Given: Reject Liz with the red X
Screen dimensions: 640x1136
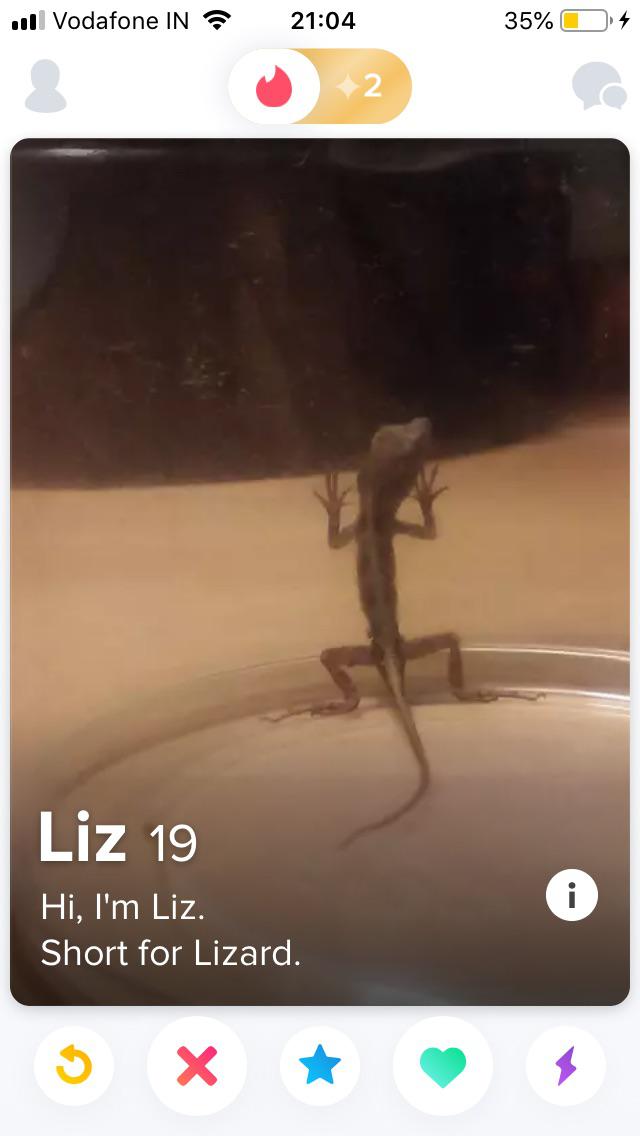Looking at the screenshot, I should click(x=197, y=1066).
